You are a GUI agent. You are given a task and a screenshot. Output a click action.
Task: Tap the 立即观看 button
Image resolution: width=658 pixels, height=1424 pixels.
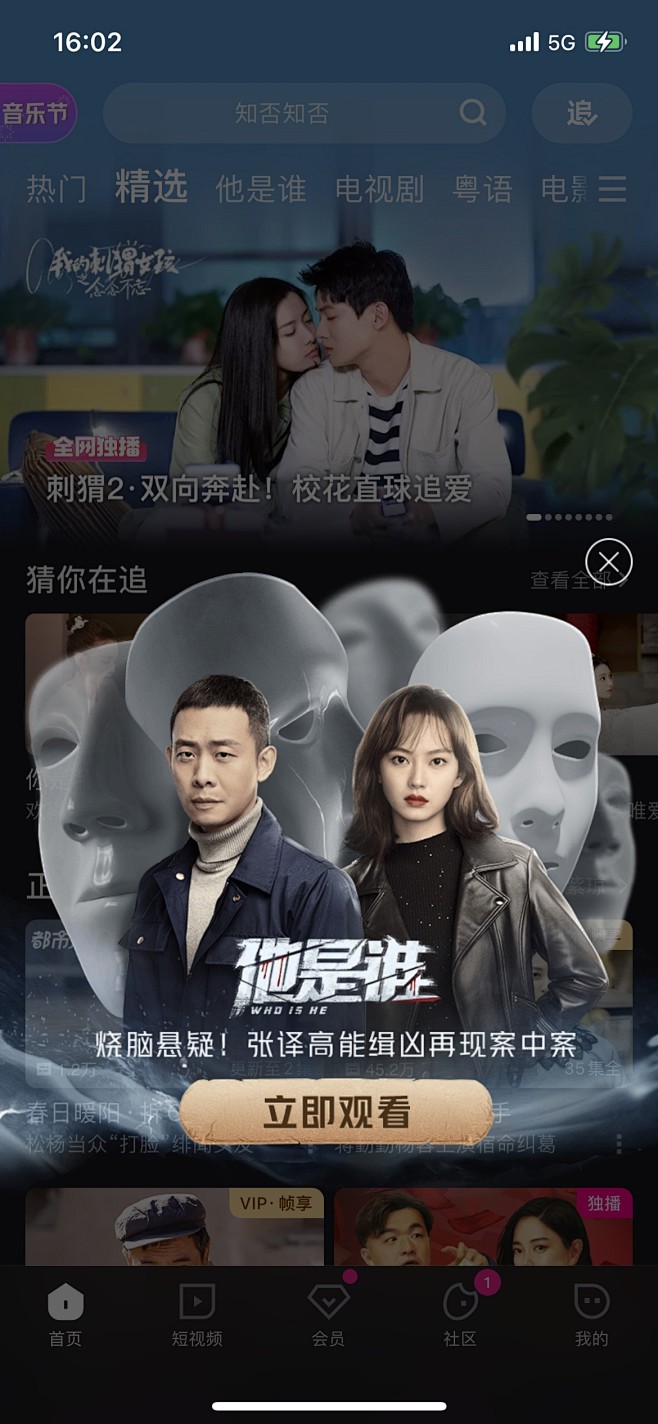pyautogui.click(x=336, y=1112)
